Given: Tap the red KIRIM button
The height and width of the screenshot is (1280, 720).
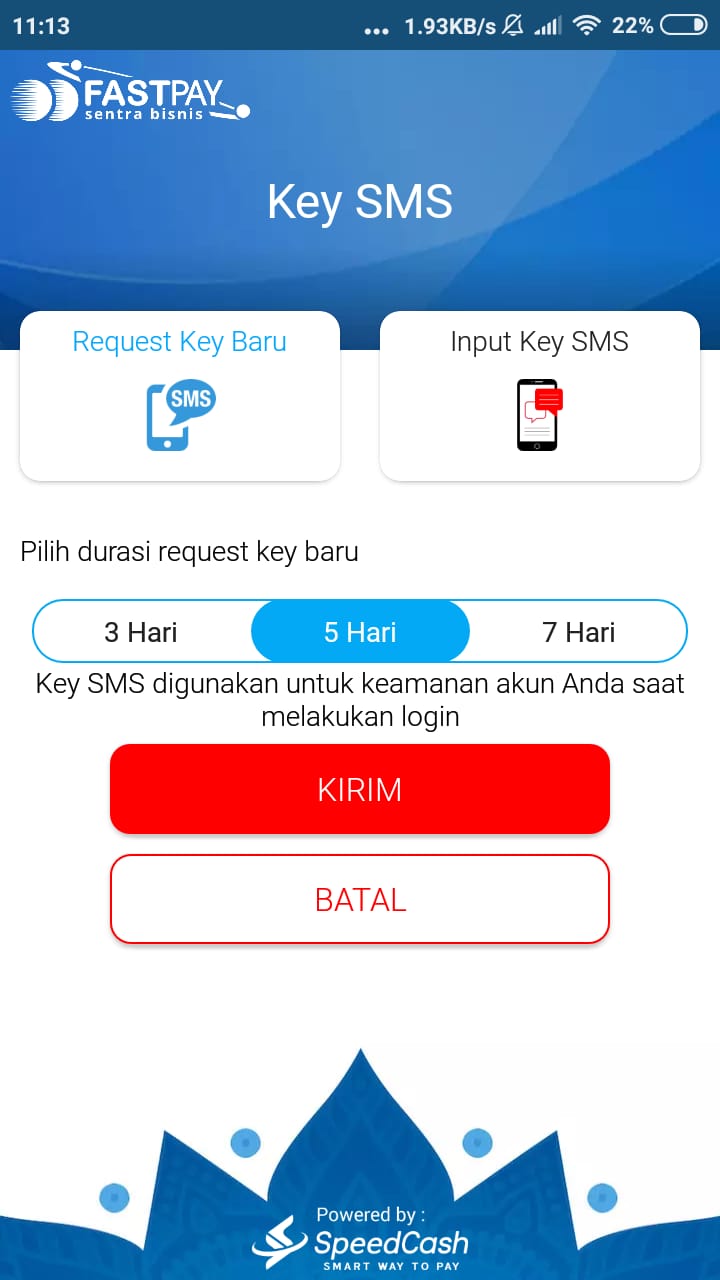Looking at the screenshot, I should pyautogui.click(x=360, y=789).
